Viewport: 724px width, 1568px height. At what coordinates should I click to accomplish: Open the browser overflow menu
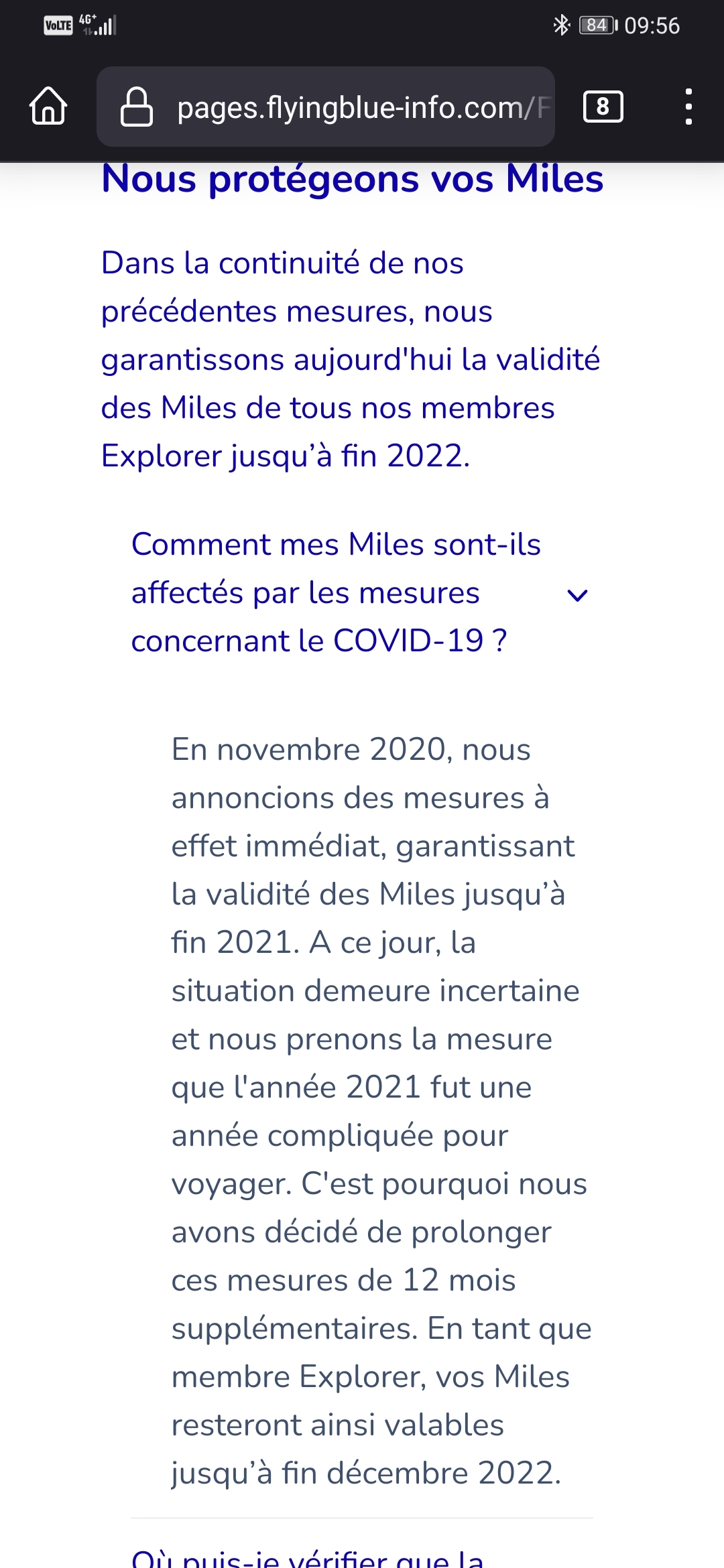click(x=688, y=107)
